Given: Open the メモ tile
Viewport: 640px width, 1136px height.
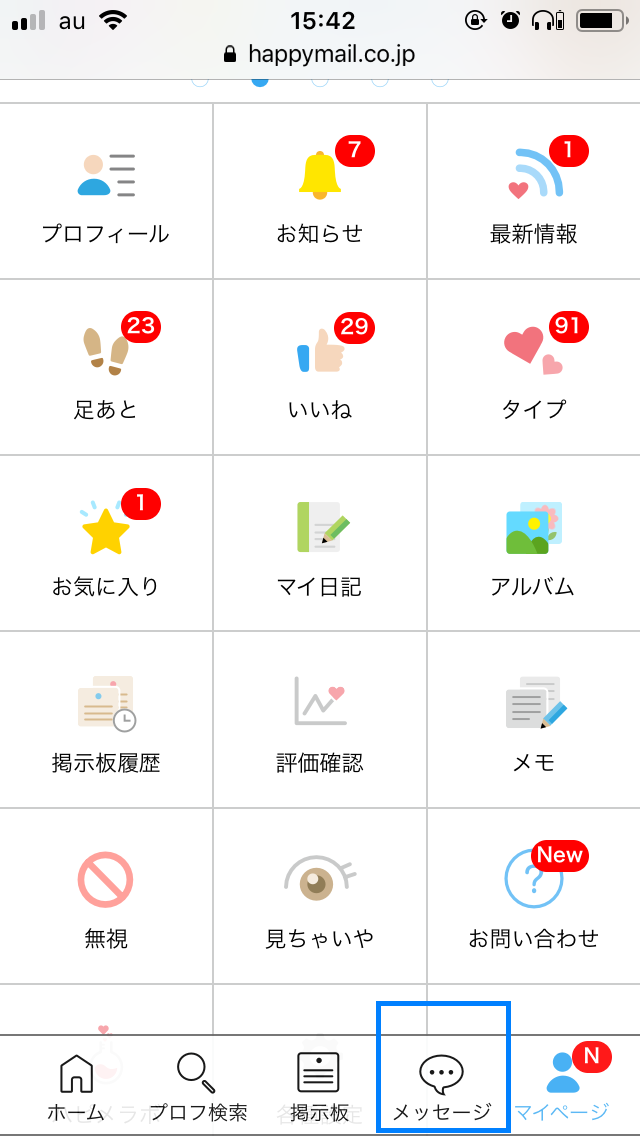Looking at the screenshot, I should (534, 720).
